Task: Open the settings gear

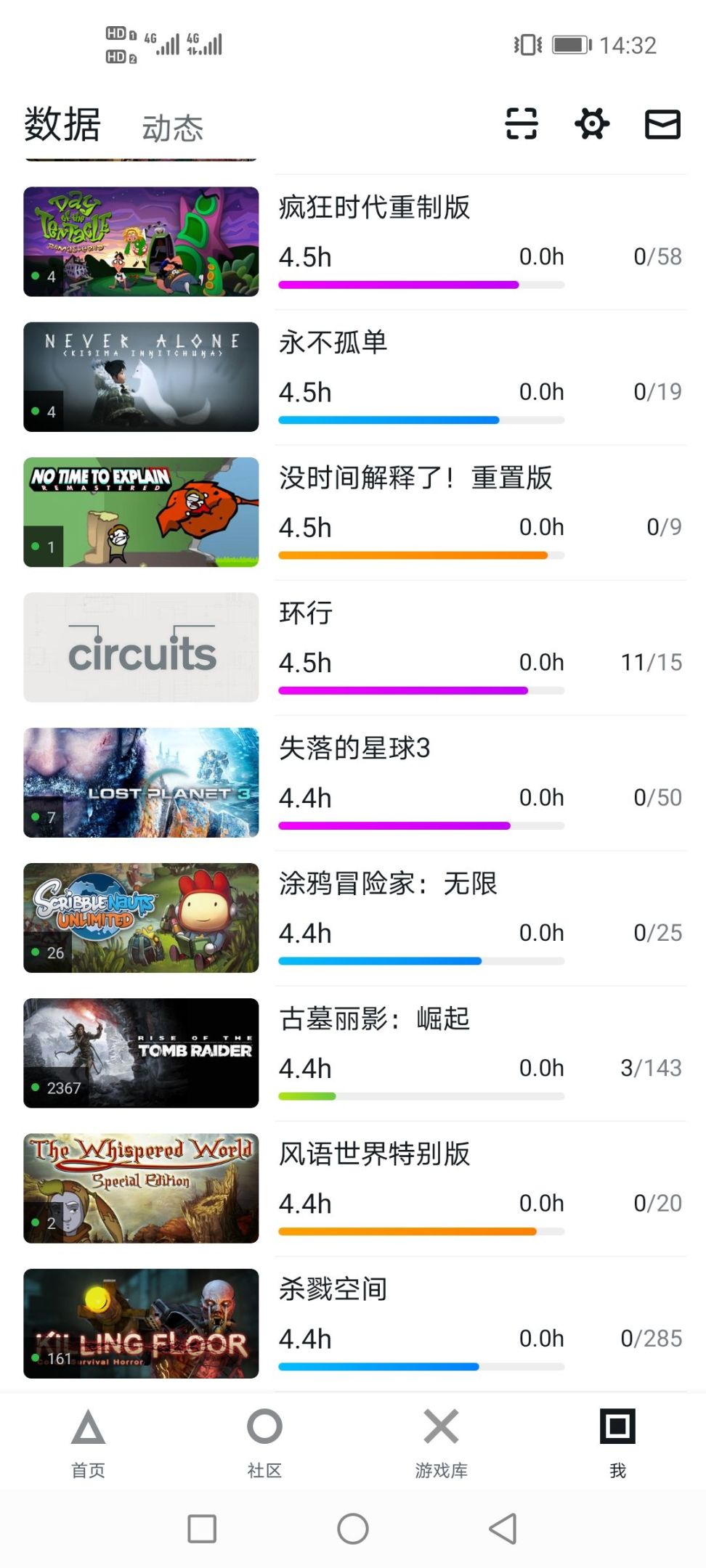Action: [x=592, y=123]
